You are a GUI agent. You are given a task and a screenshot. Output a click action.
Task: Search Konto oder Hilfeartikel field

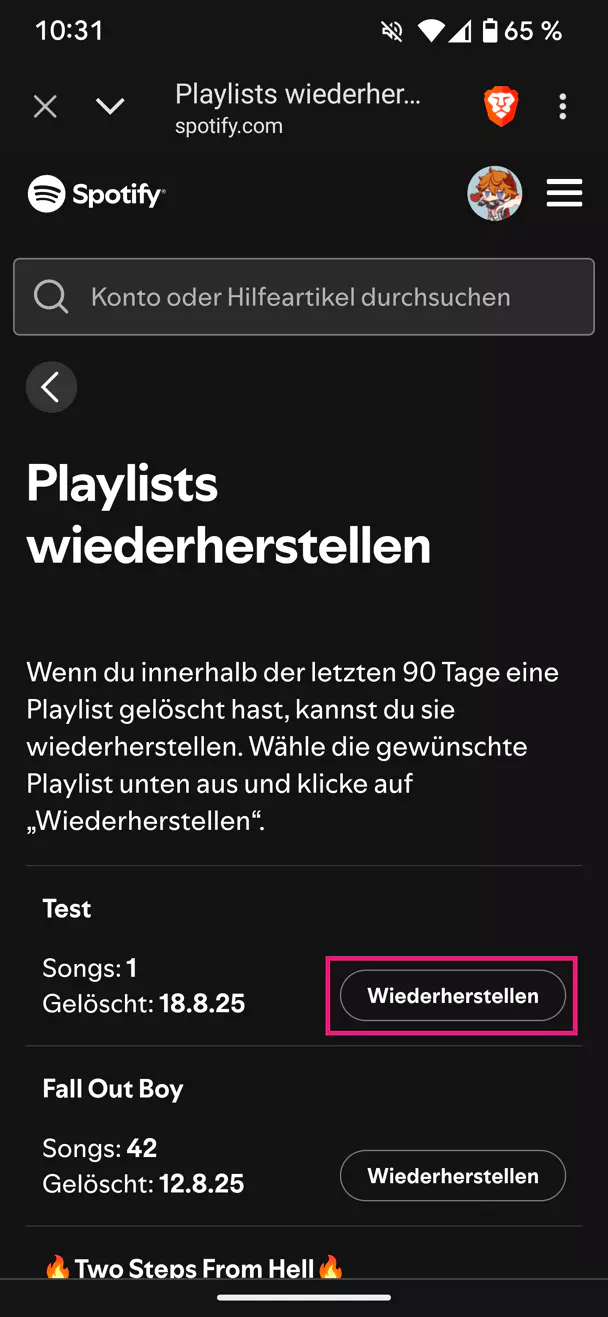304,297
